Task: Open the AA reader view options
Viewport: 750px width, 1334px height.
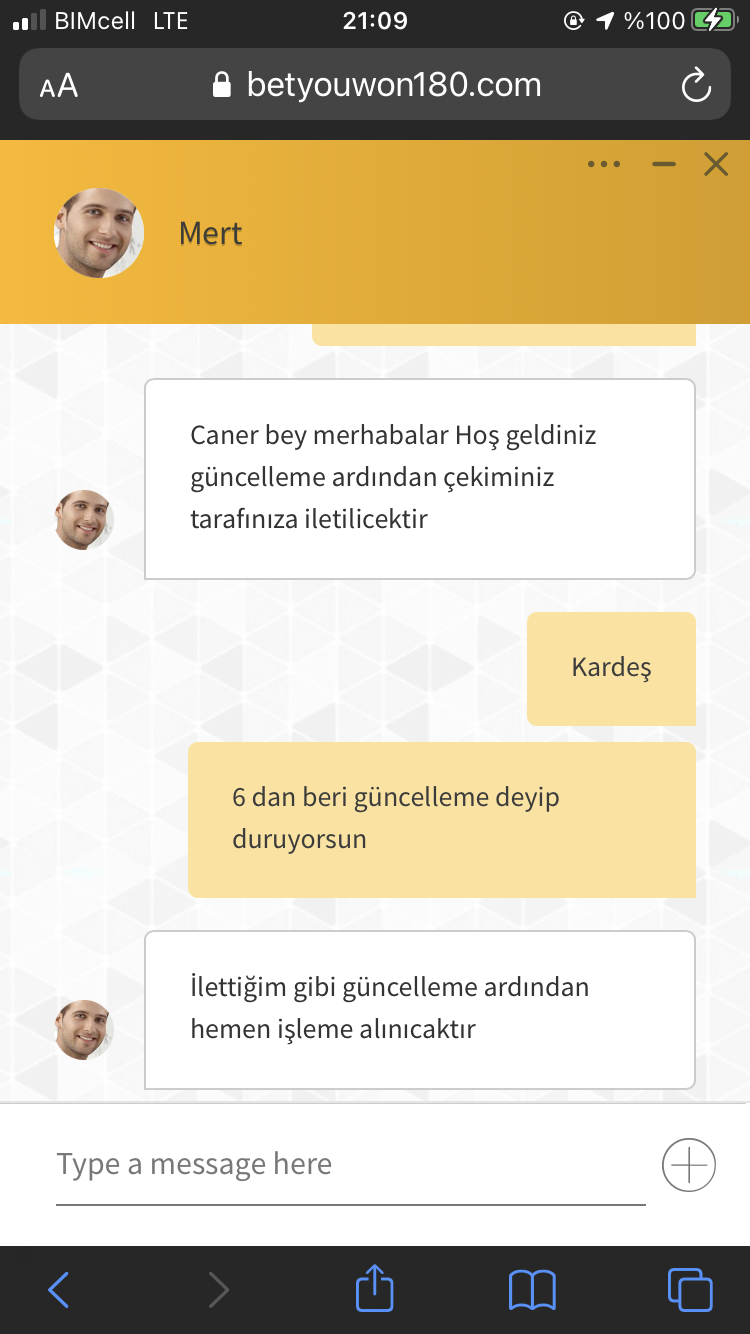Action: pyautogui.click(x=59, y=86)
